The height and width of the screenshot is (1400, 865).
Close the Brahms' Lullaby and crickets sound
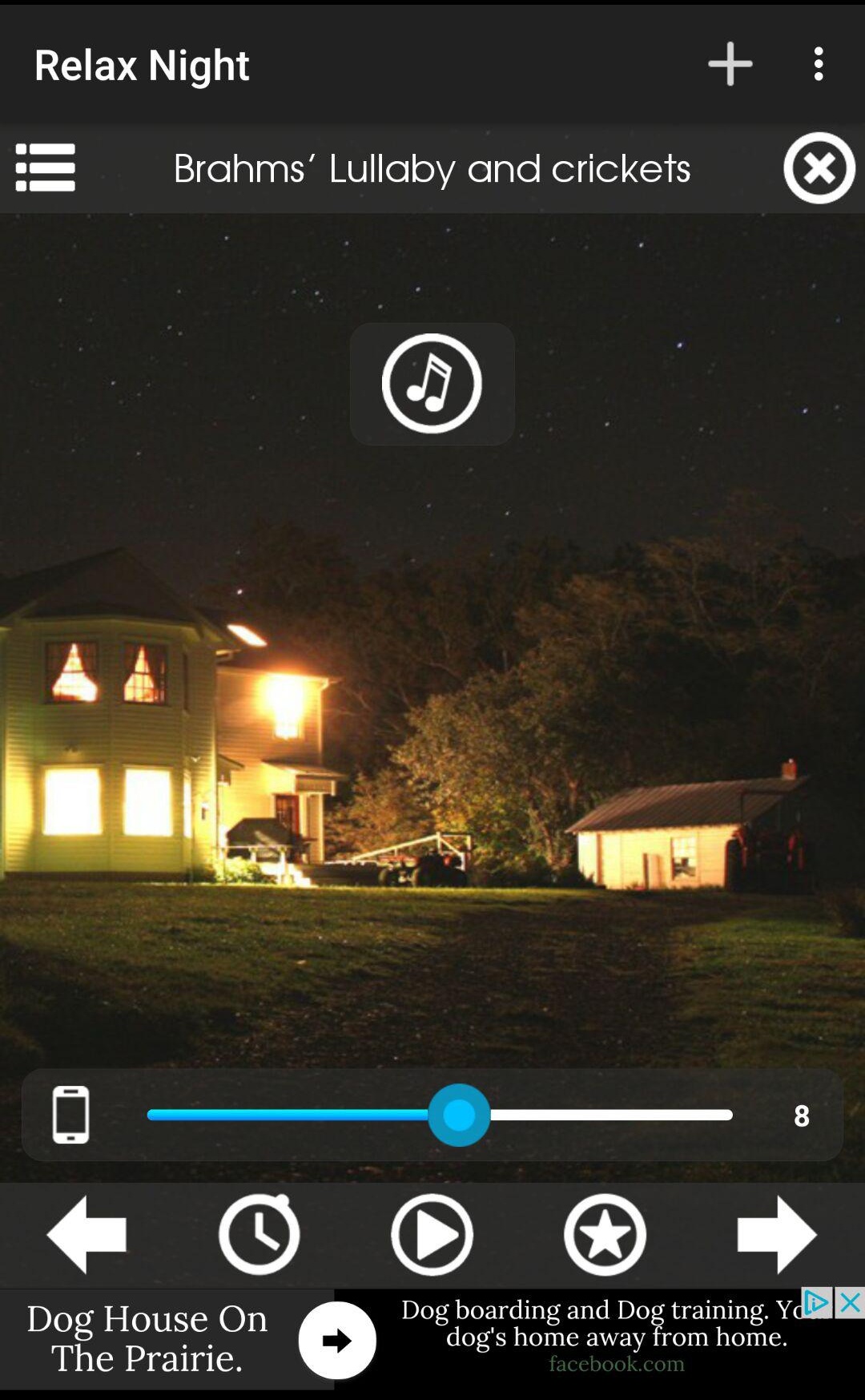coord(819,168)
